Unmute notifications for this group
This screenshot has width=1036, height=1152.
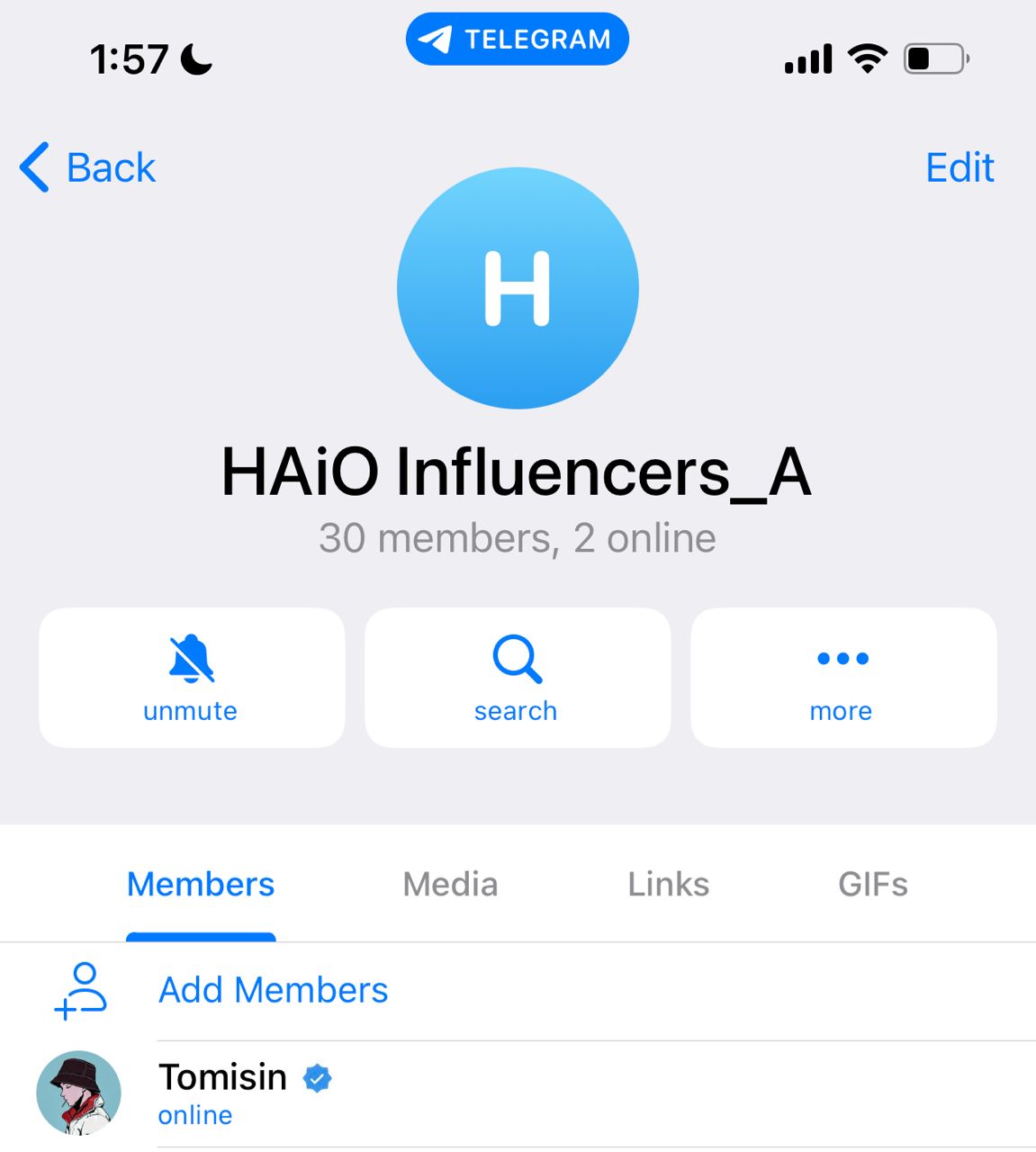[191, 678]
